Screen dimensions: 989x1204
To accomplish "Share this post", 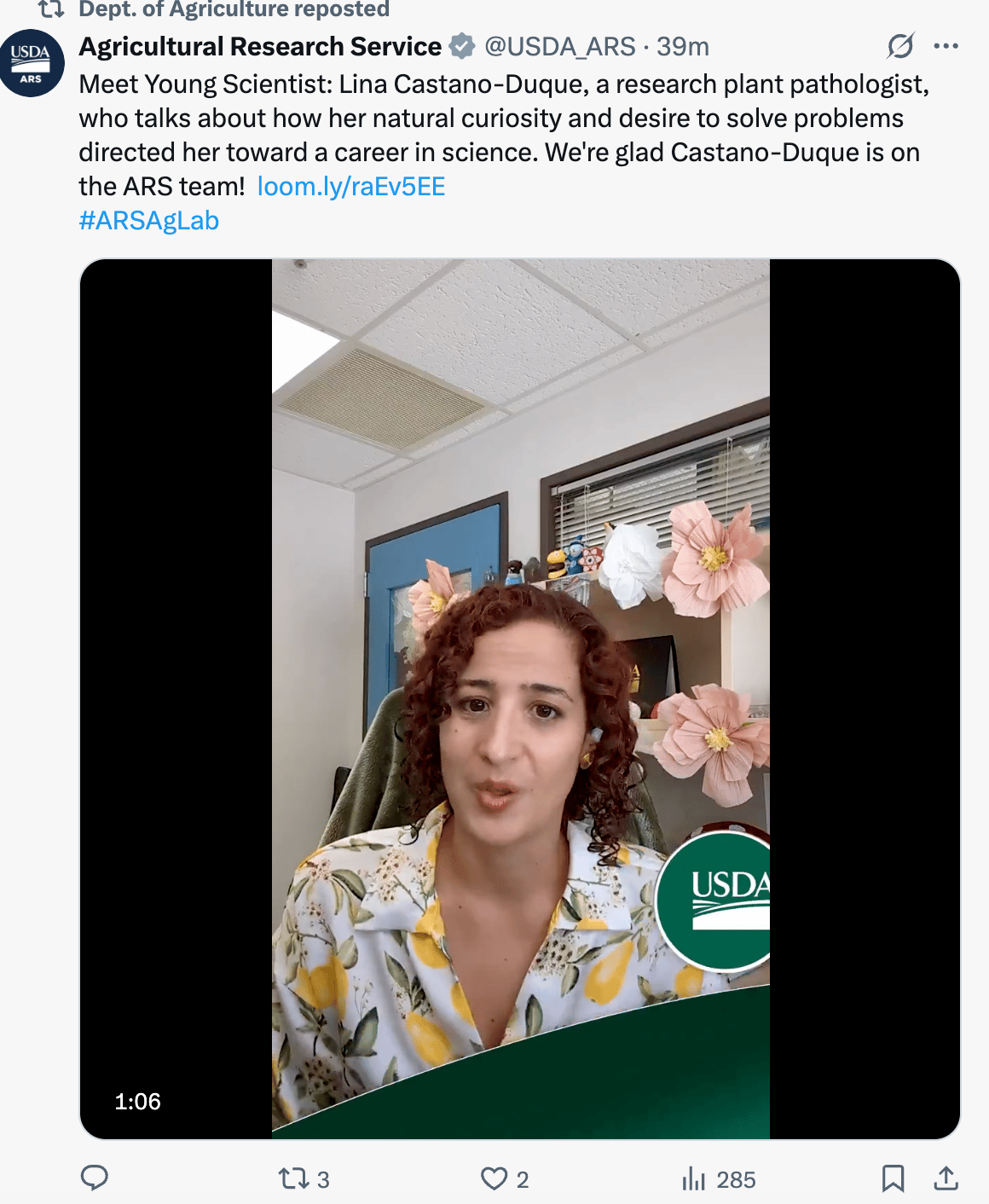I will point(946,1178).
